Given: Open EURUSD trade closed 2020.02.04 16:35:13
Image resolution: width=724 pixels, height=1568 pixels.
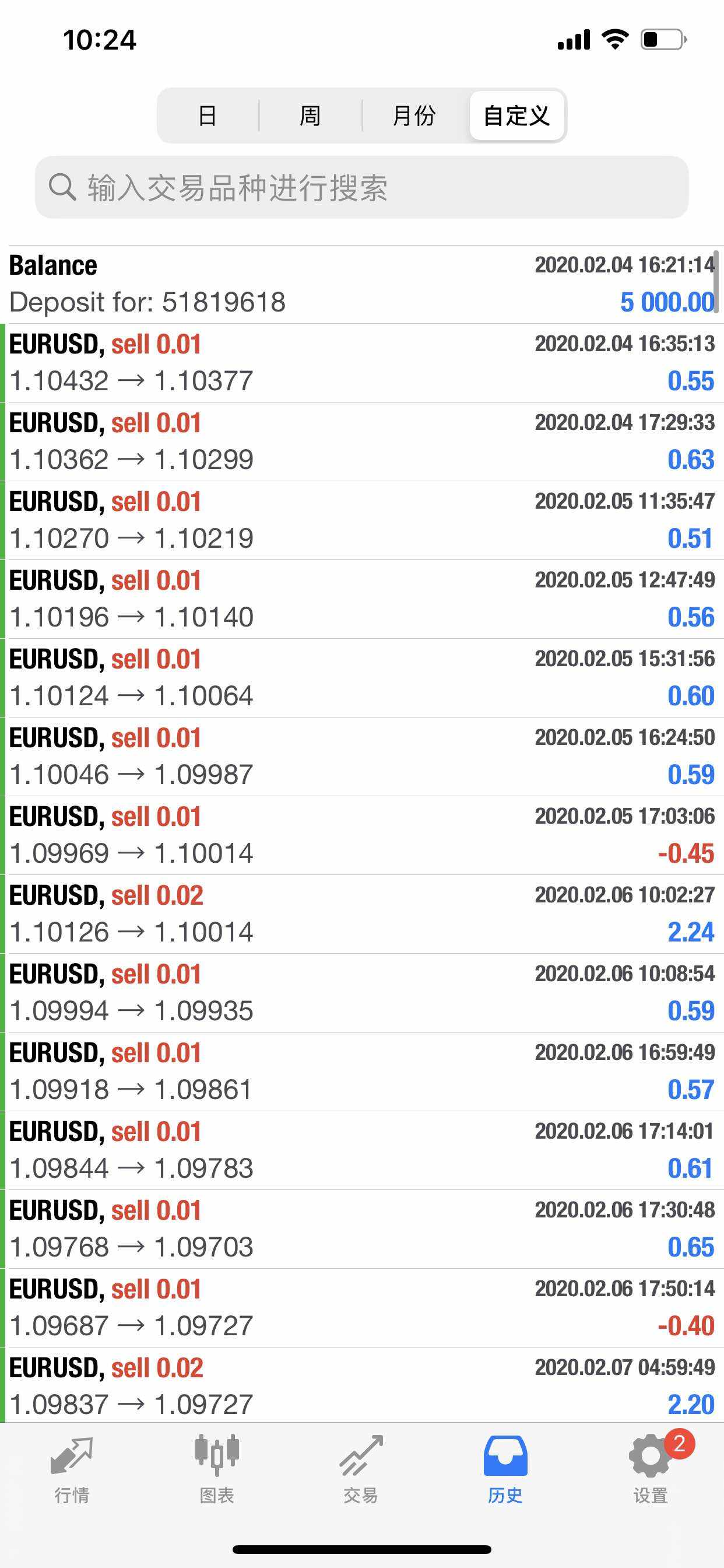Looking at the screenshot, I should coord(362,363).
